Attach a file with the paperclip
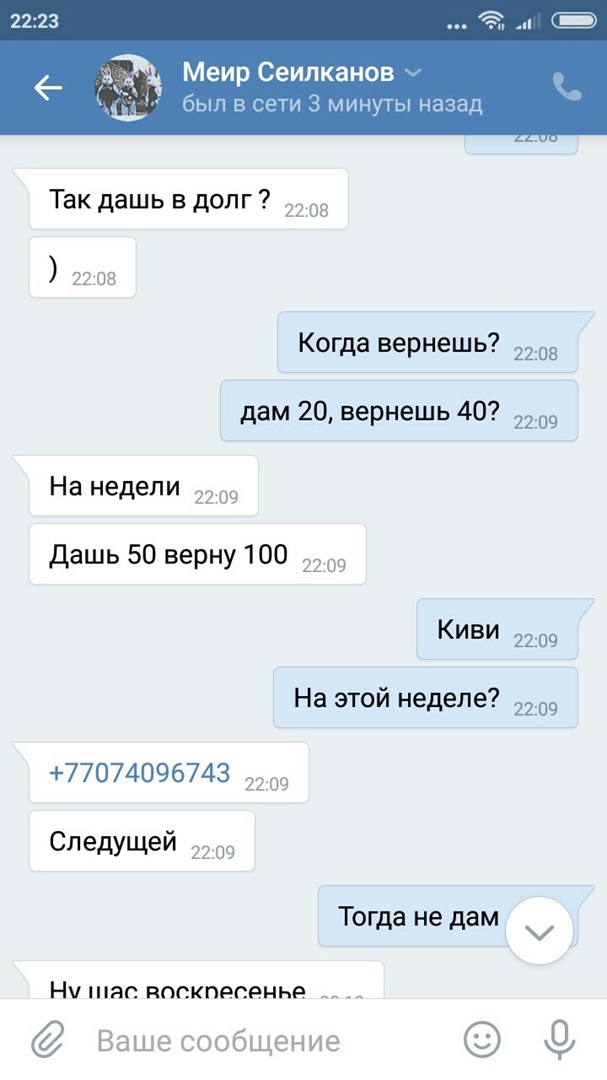Screen dimensions: 607x1080 [47, 1041]
